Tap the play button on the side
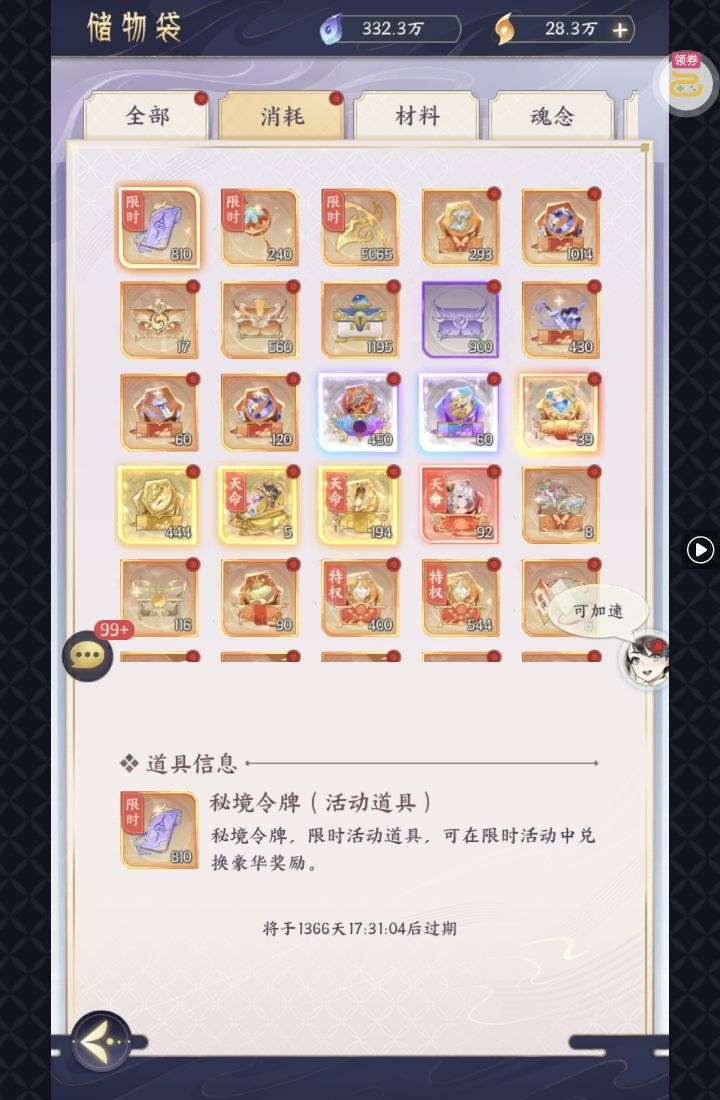Image resolution: width=720 pixels, height=1100 pixels. pyautogui.click(x=701, y=549)
